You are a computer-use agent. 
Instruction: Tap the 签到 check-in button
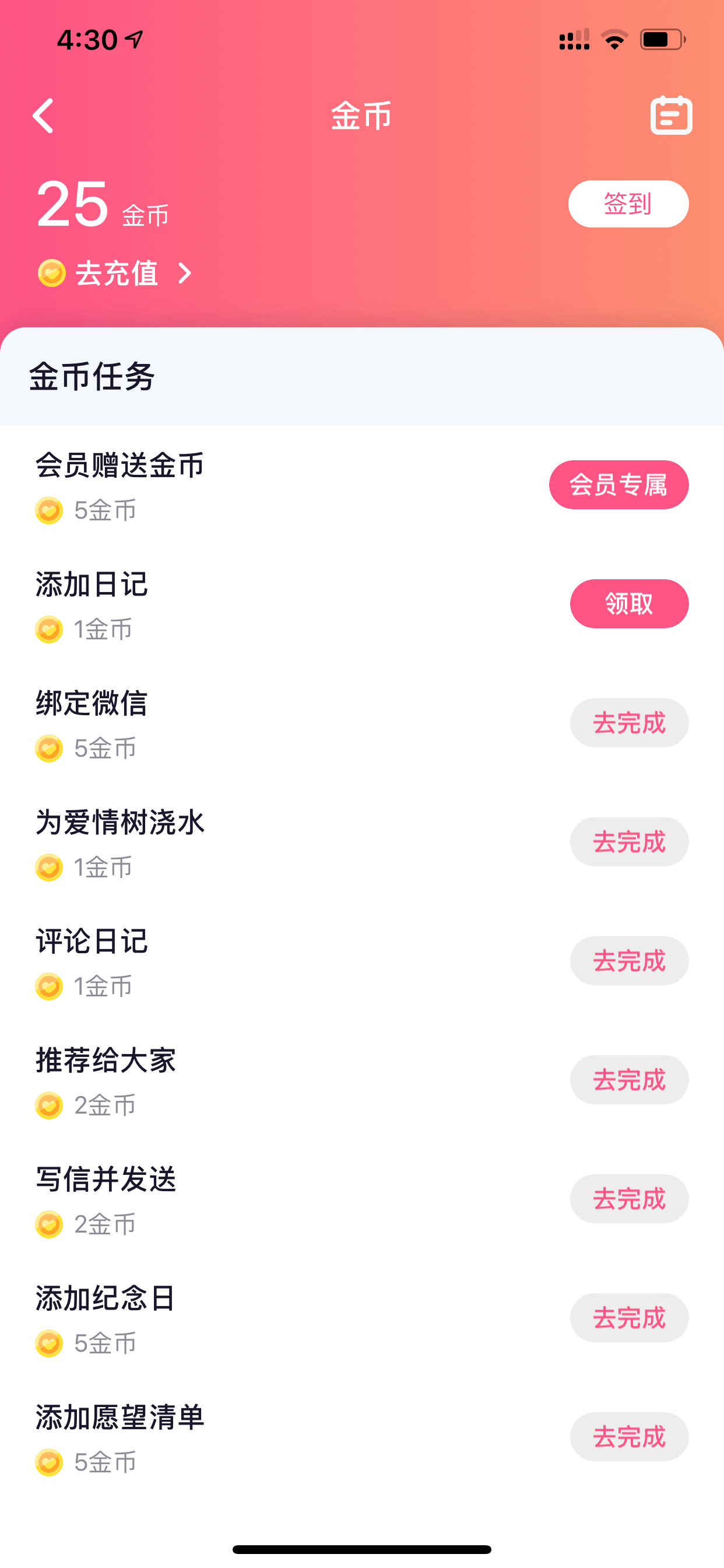628,204
